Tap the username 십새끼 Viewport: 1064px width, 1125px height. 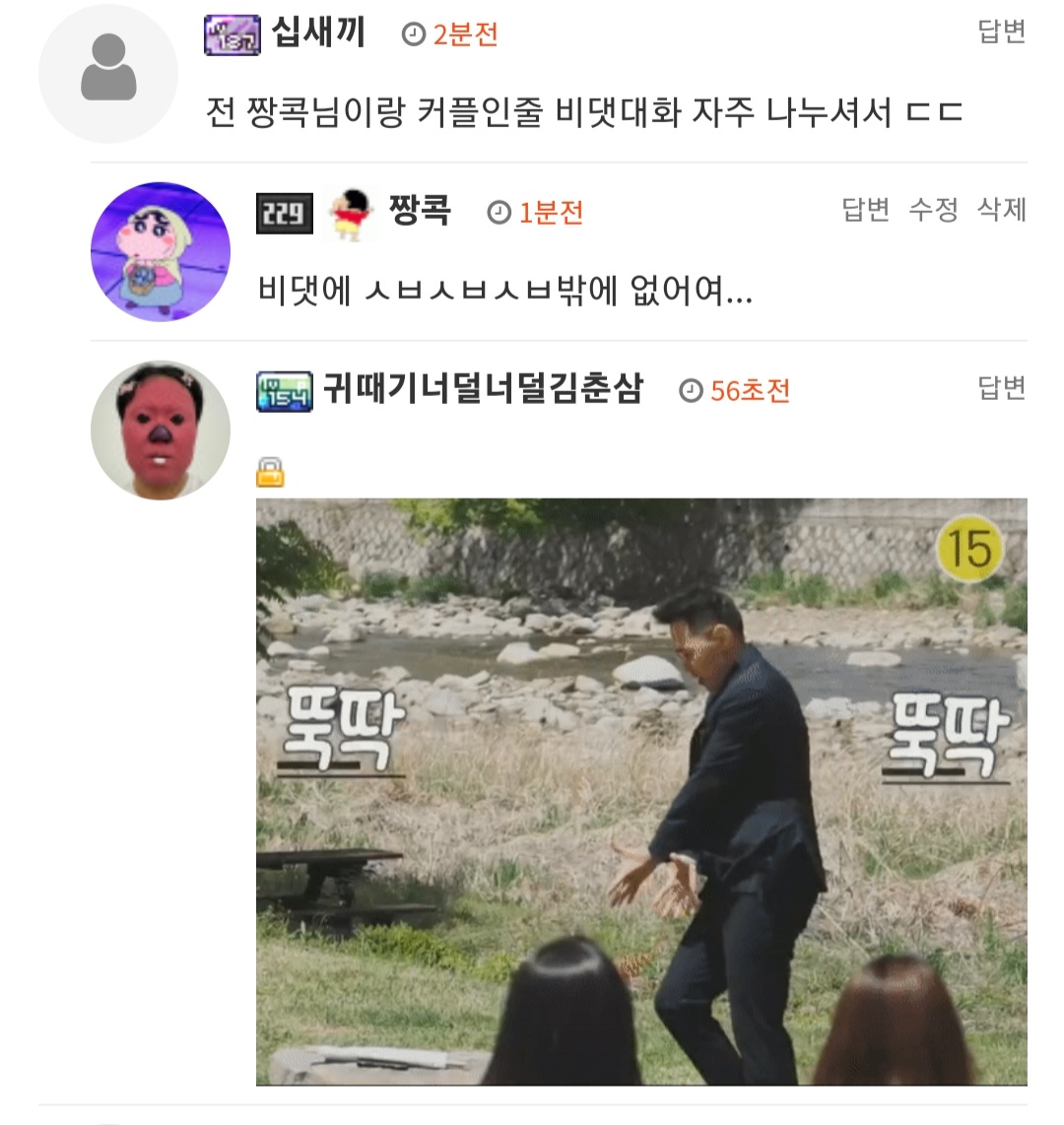(318, 33)
